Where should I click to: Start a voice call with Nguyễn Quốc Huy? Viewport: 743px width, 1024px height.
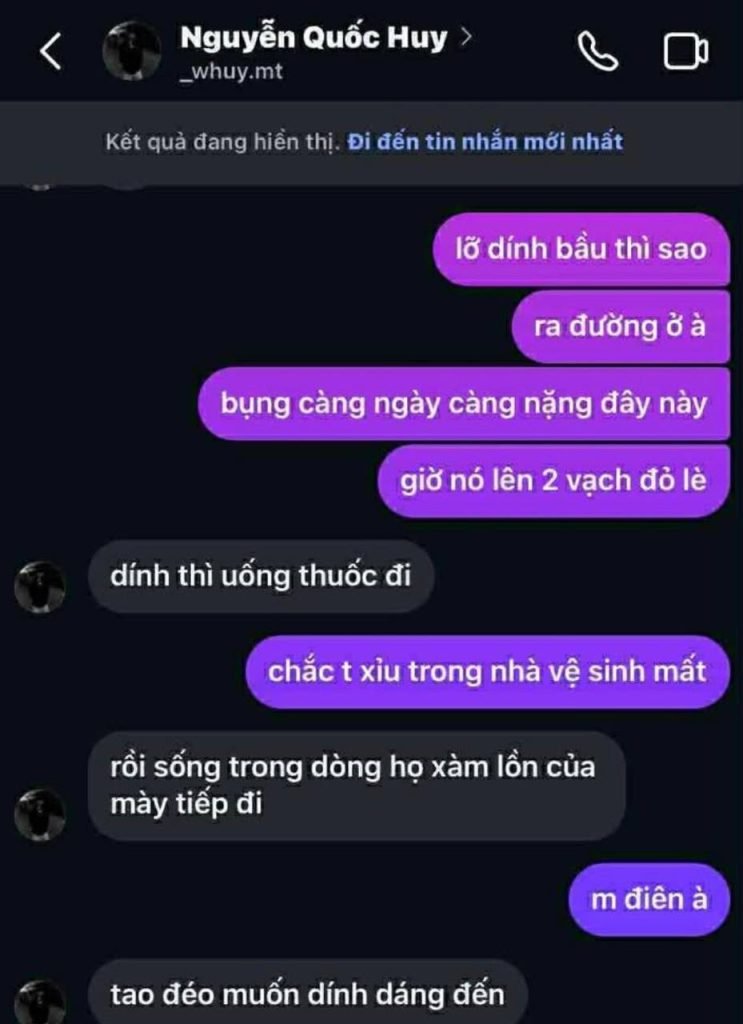point(598,52)
